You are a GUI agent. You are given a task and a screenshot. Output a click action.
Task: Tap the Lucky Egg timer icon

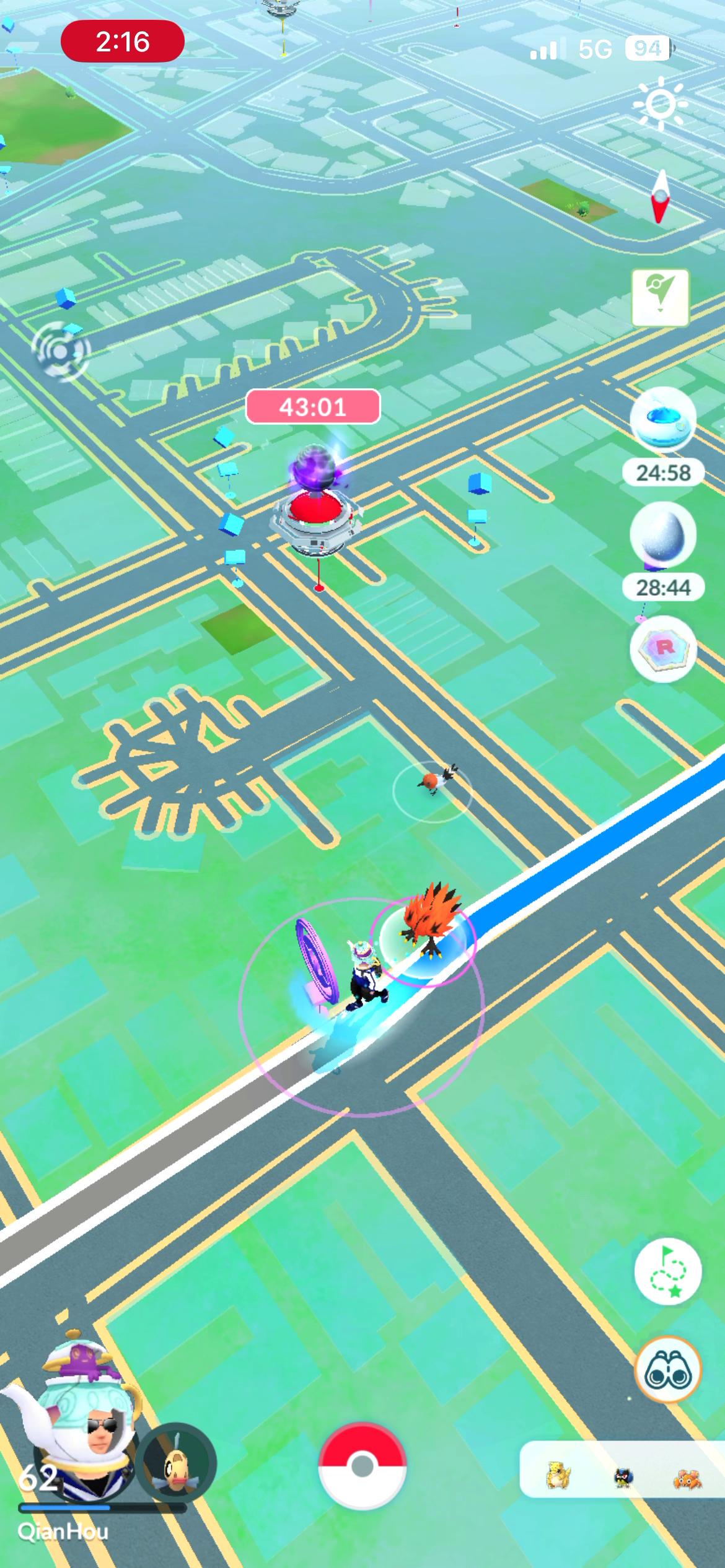point(662,536)
